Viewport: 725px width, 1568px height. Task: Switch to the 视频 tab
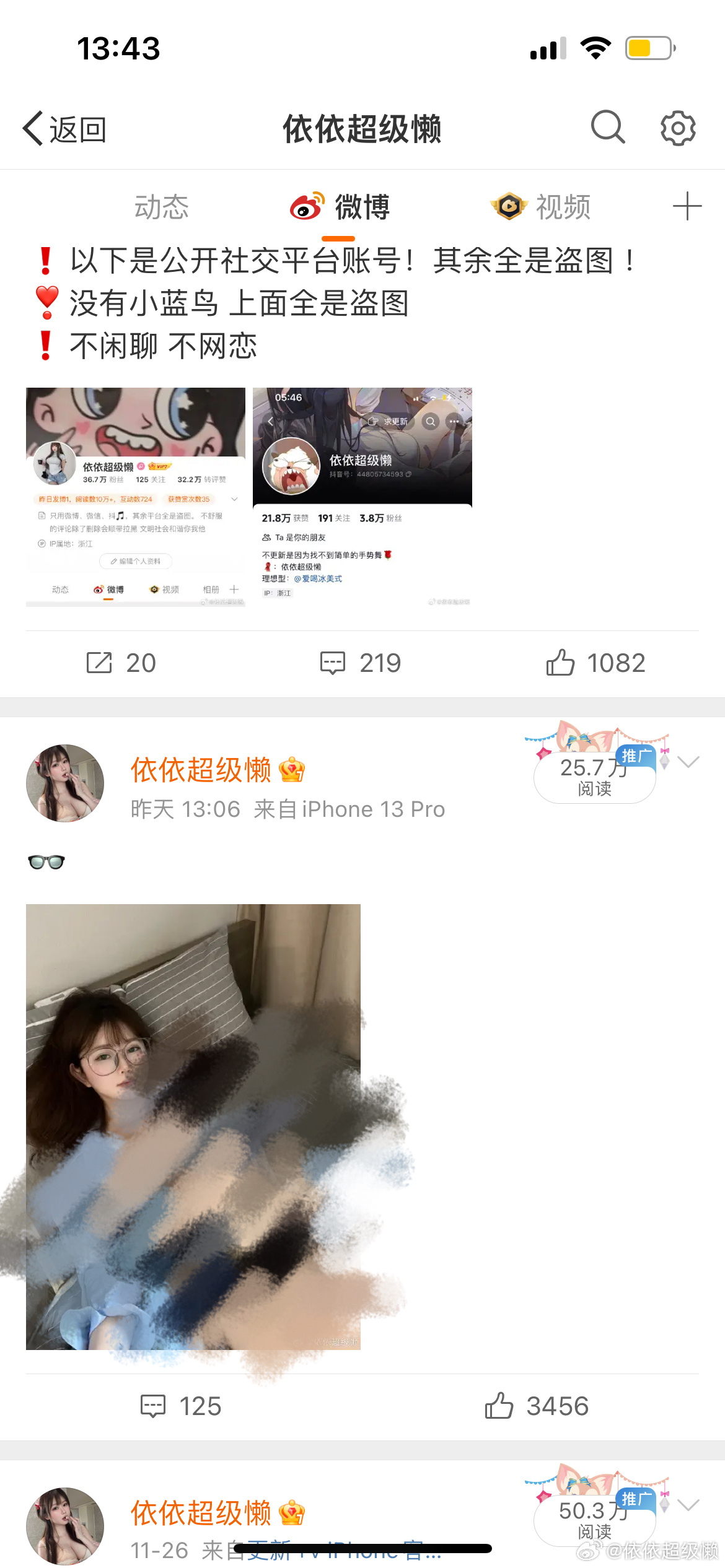(x=541, y=207)
